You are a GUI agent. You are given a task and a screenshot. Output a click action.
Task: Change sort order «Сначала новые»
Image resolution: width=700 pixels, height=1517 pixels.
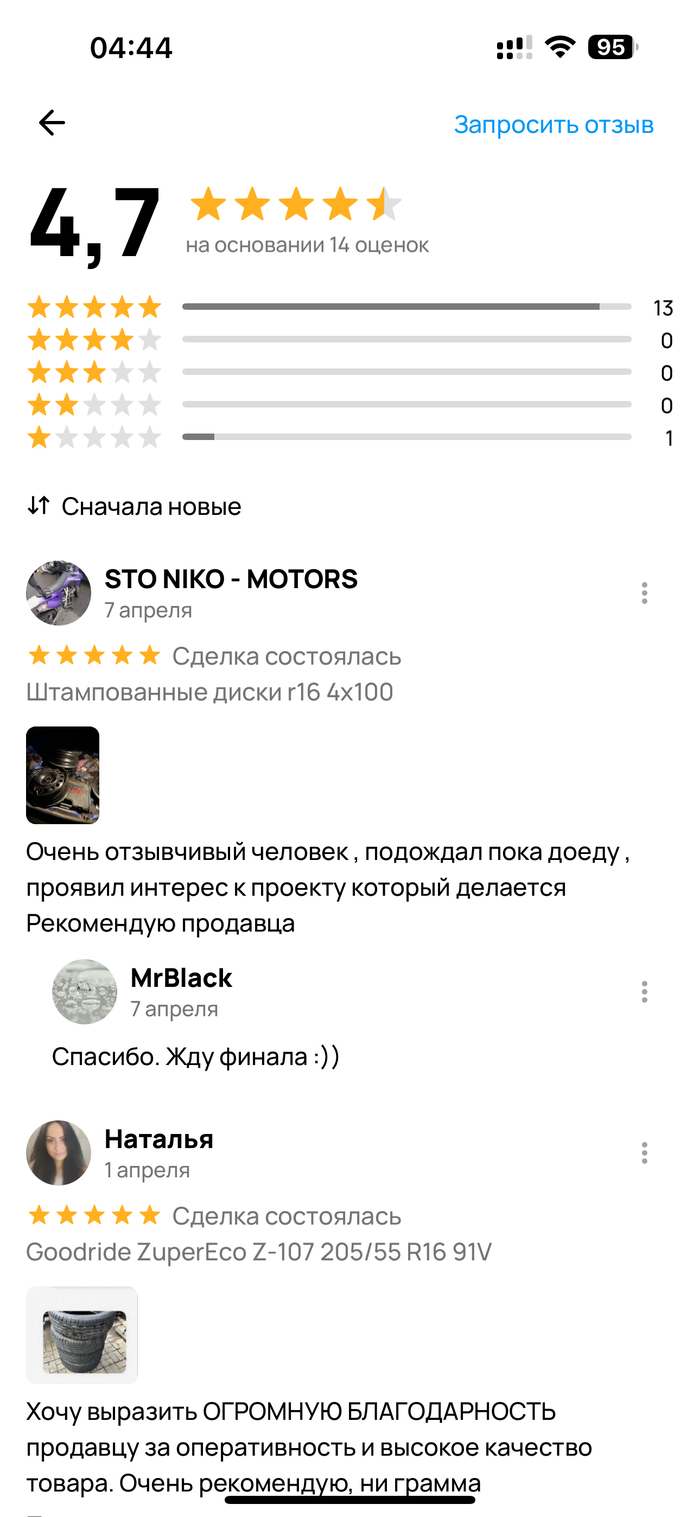pyautogui.click(x=134, y=506)
